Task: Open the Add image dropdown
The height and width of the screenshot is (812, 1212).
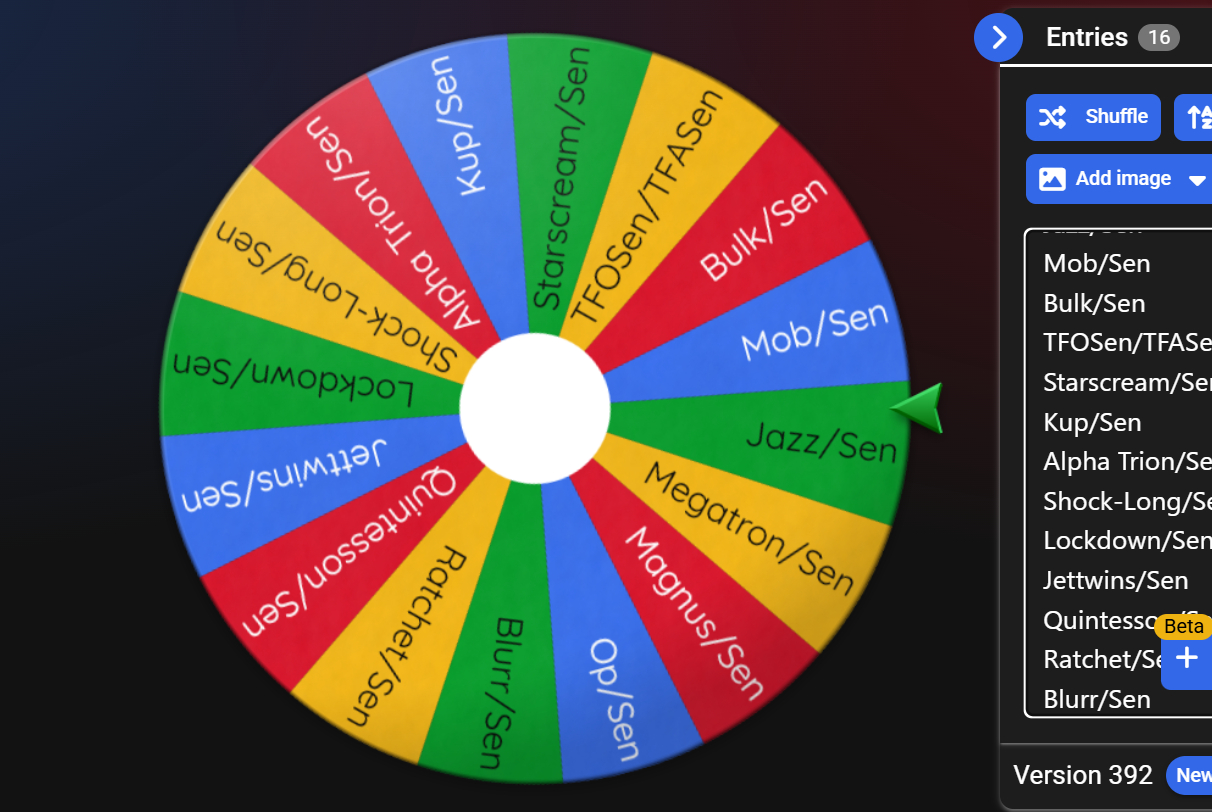Action: coord(1197,180)
